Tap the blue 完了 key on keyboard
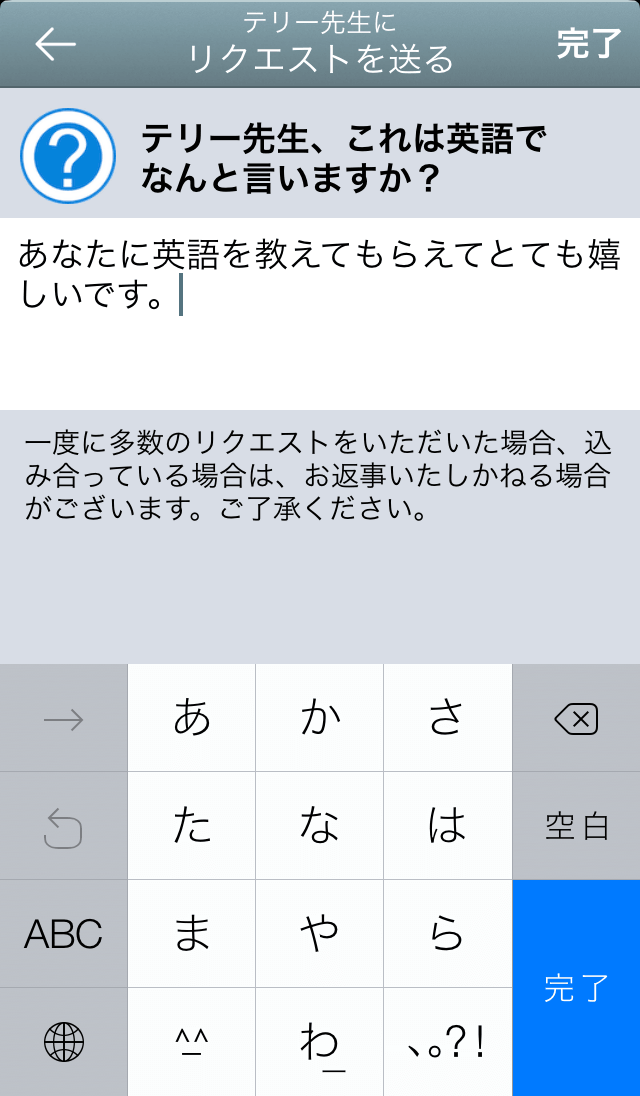The height and width of the screenshot is (1096, 640). coord(576,988)
